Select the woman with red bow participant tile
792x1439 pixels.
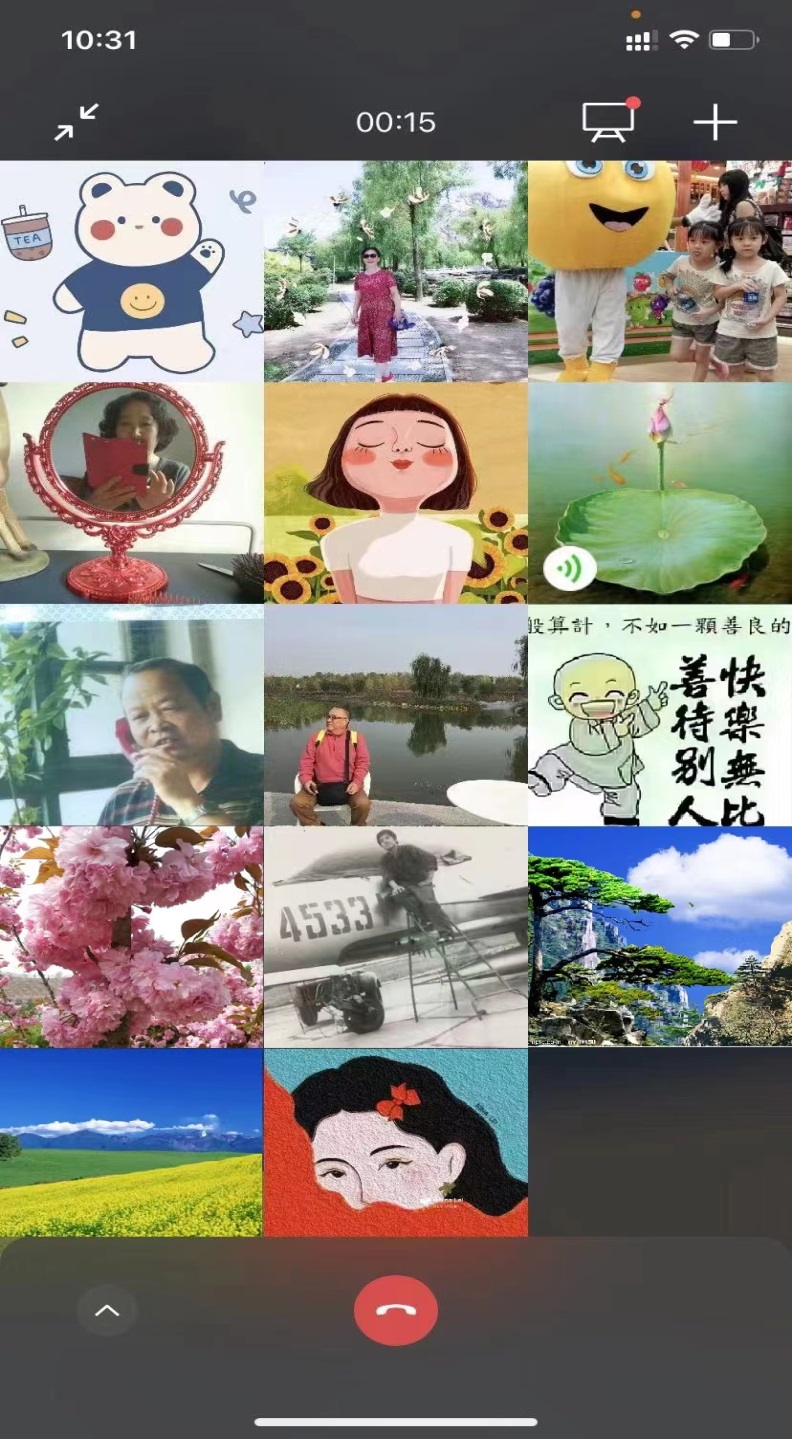(x=396, y=1143)
